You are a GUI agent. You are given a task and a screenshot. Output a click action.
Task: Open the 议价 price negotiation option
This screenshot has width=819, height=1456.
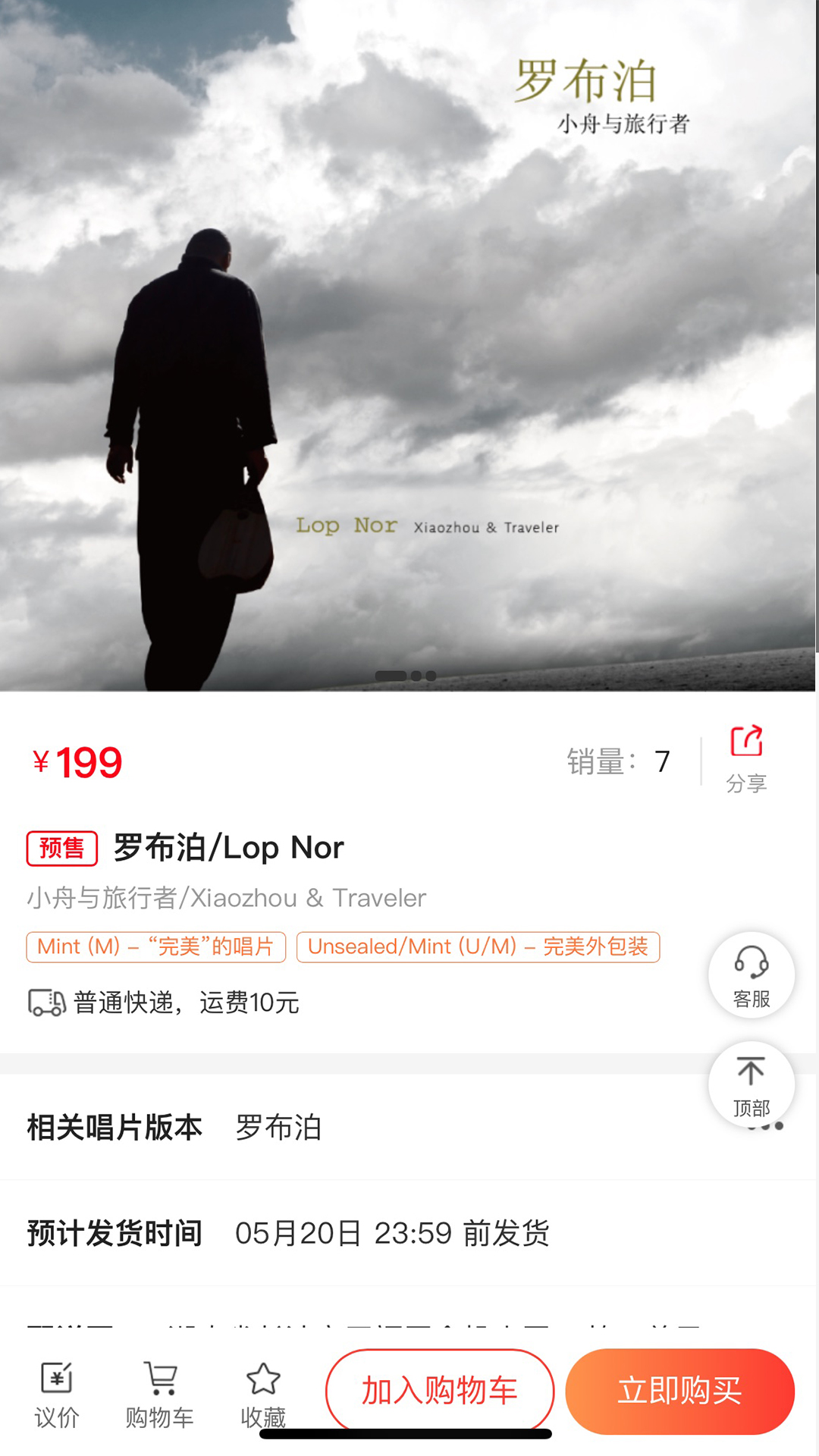[x=57, y=1395]
